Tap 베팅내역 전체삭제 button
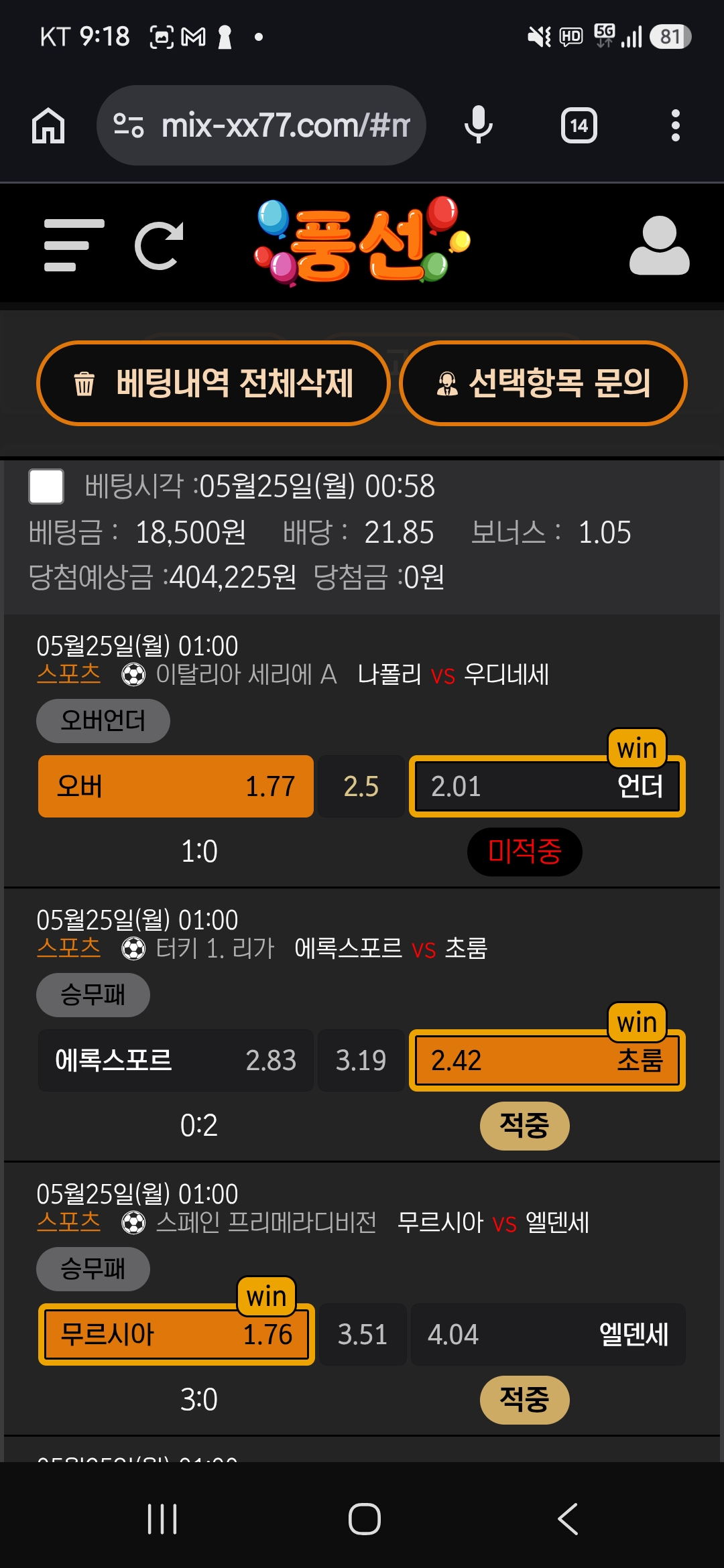The height and width of the screenshot is (1568, 724). point(213,383)
